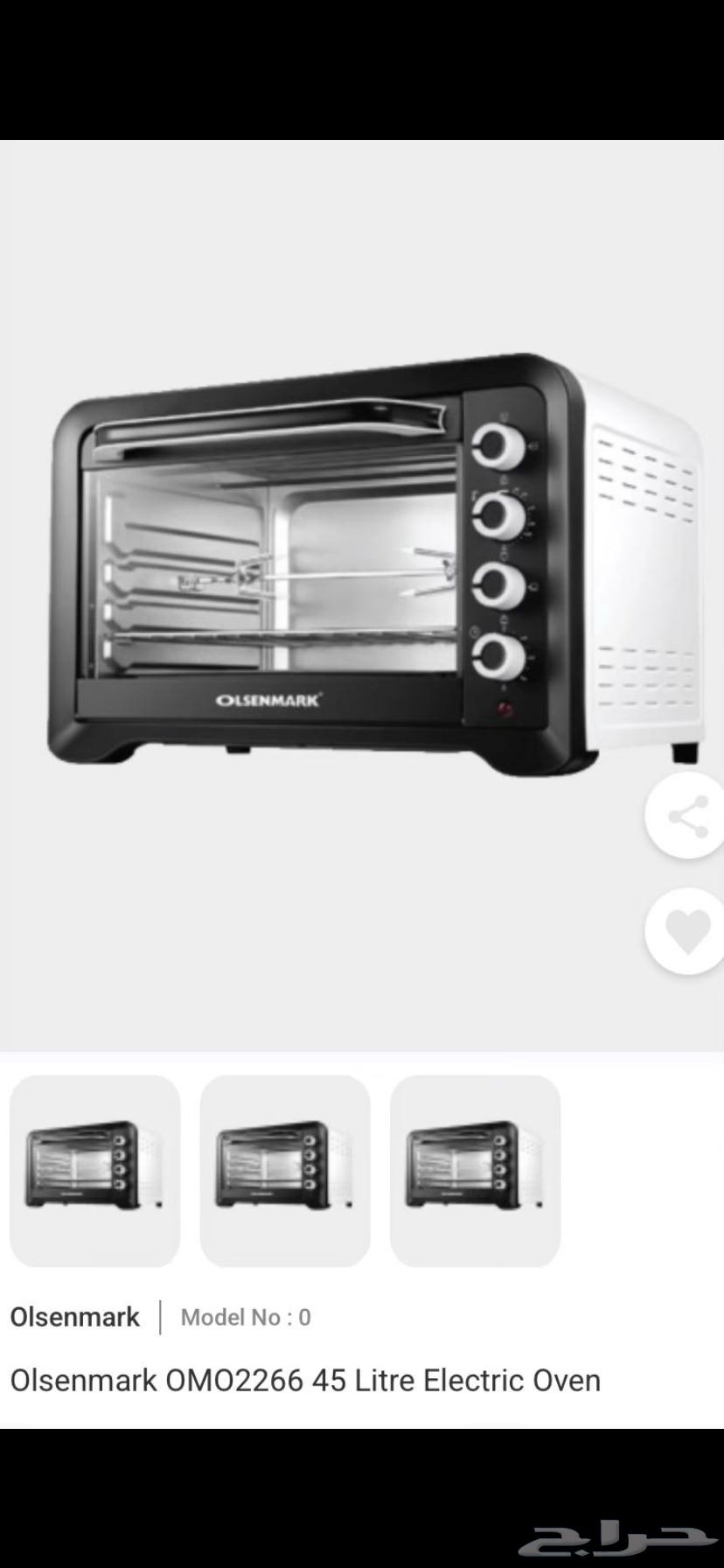
Task: Select the second oven thumbnail
Action: 285,1170
